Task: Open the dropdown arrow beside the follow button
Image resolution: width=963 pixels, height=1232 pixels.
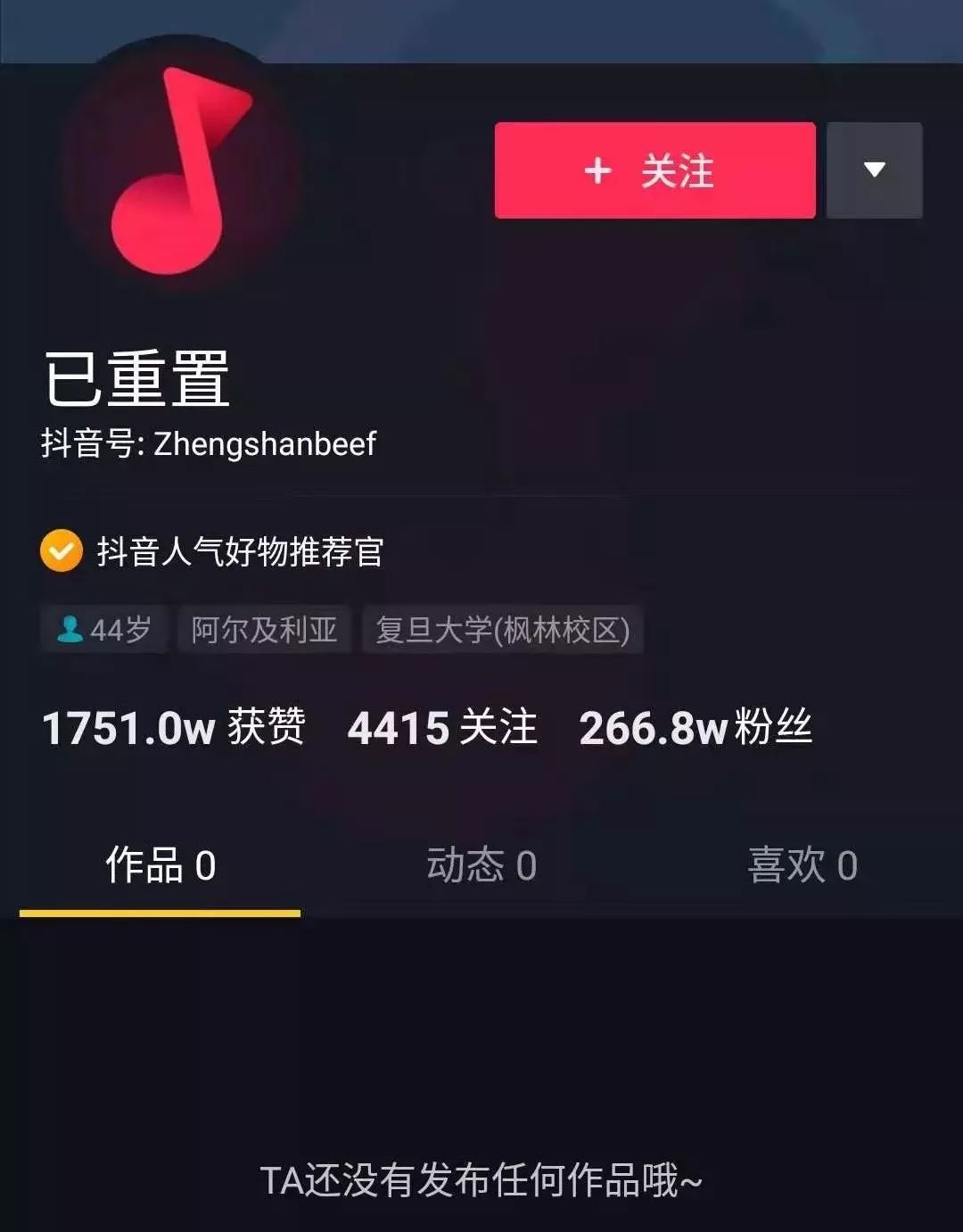Action: (874, 171)
